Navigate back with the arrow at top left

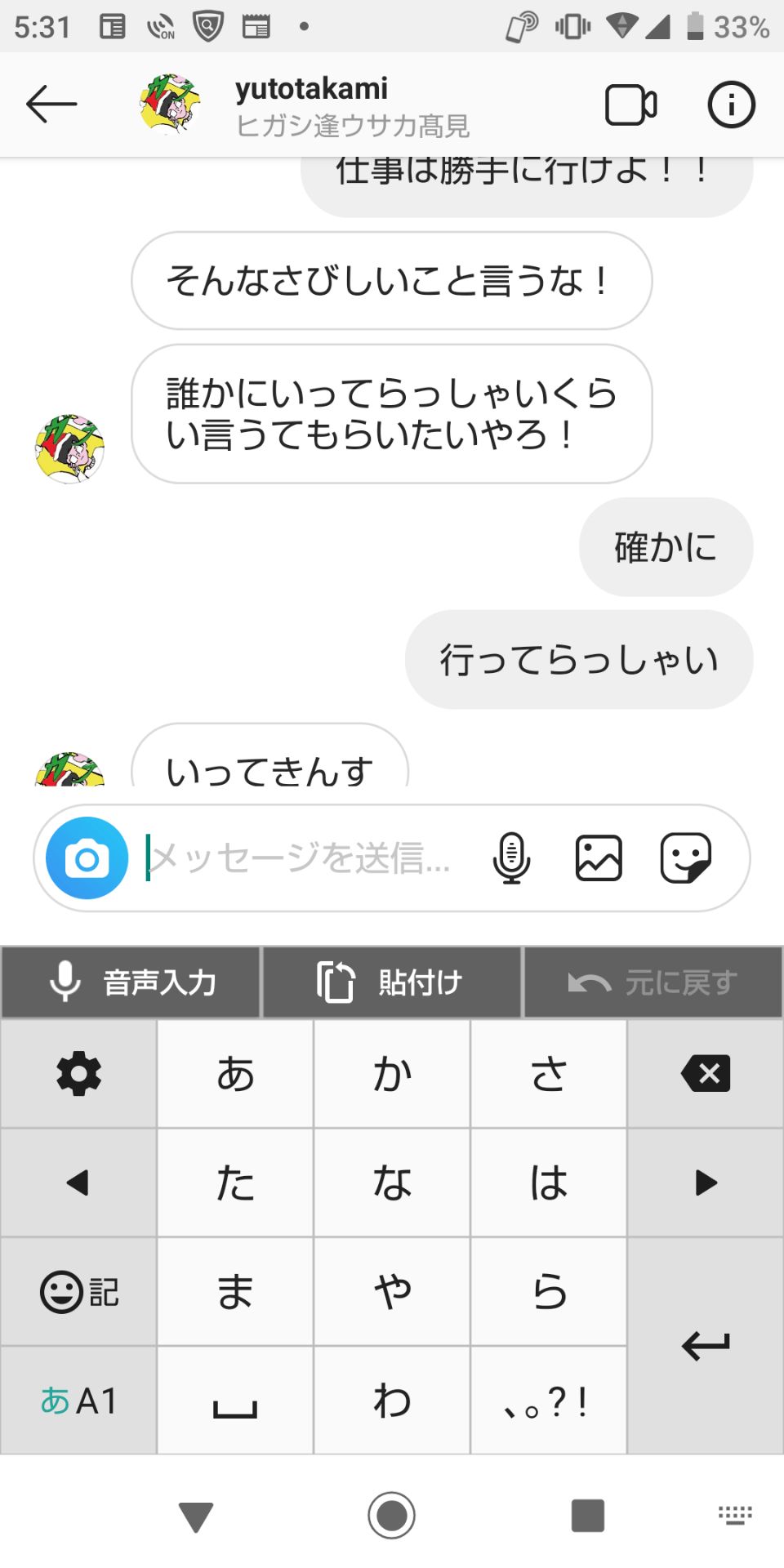click(x=51, y=104)
